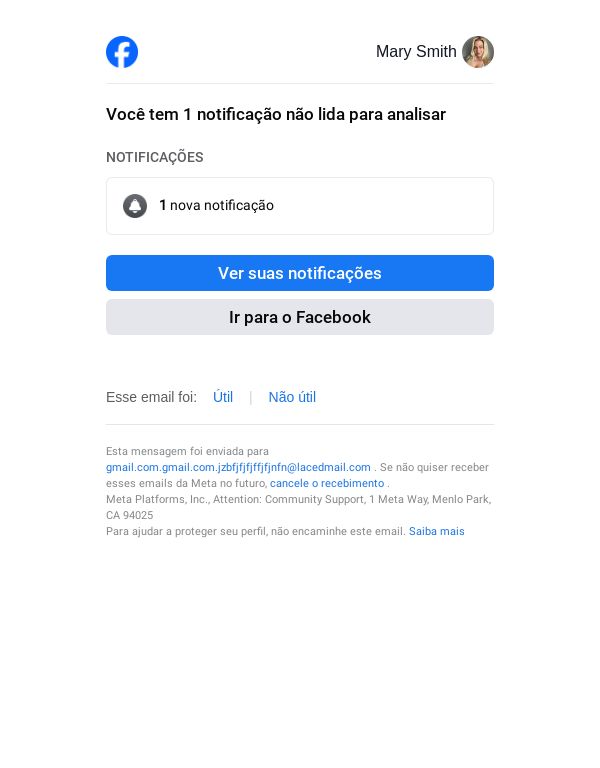Open Mary Smith's profile picture
600x768 pixels.
(478, 52)
